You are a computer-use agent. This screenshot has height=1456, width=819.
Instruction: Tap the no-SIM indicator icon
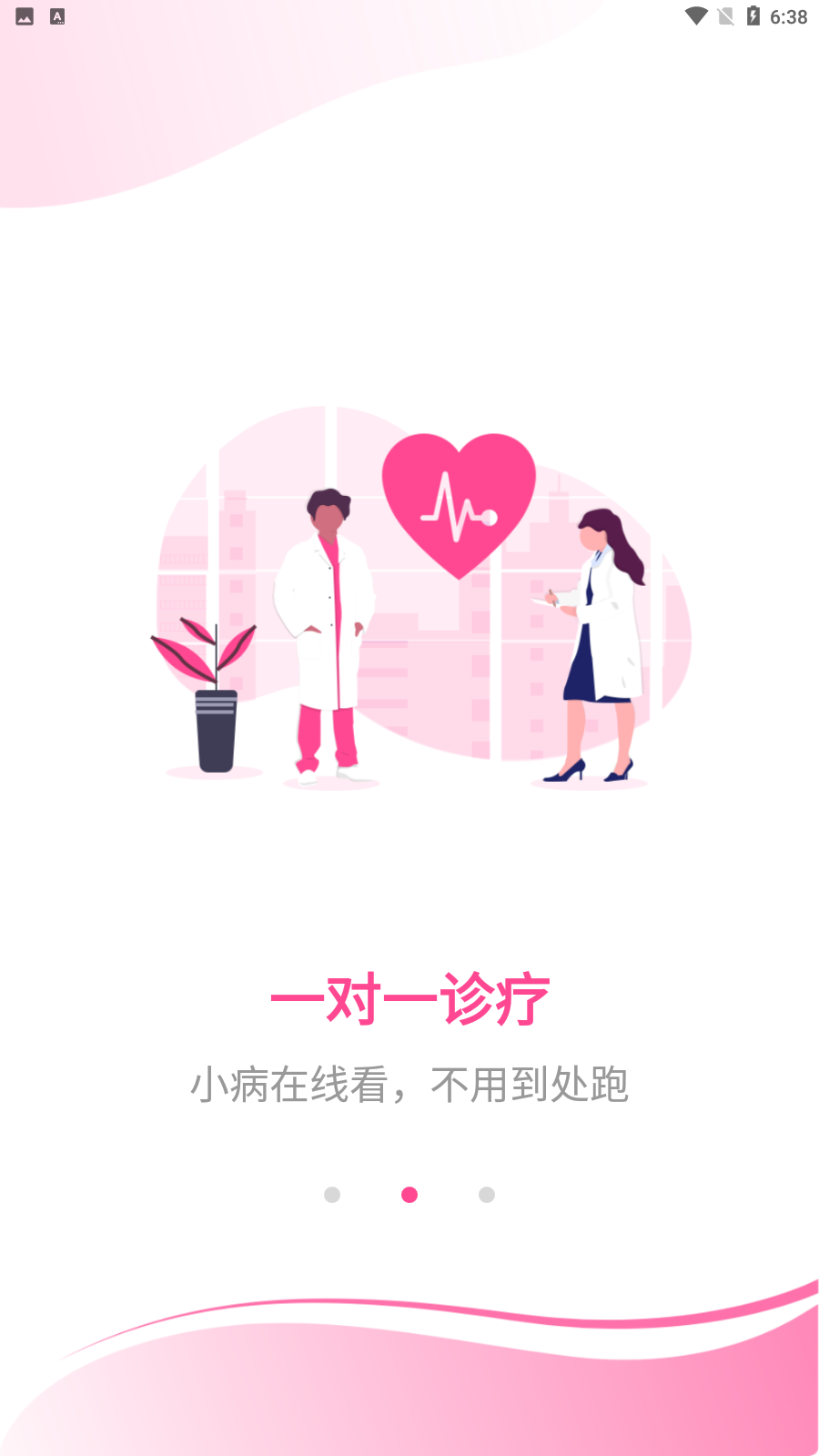point(724,15)
